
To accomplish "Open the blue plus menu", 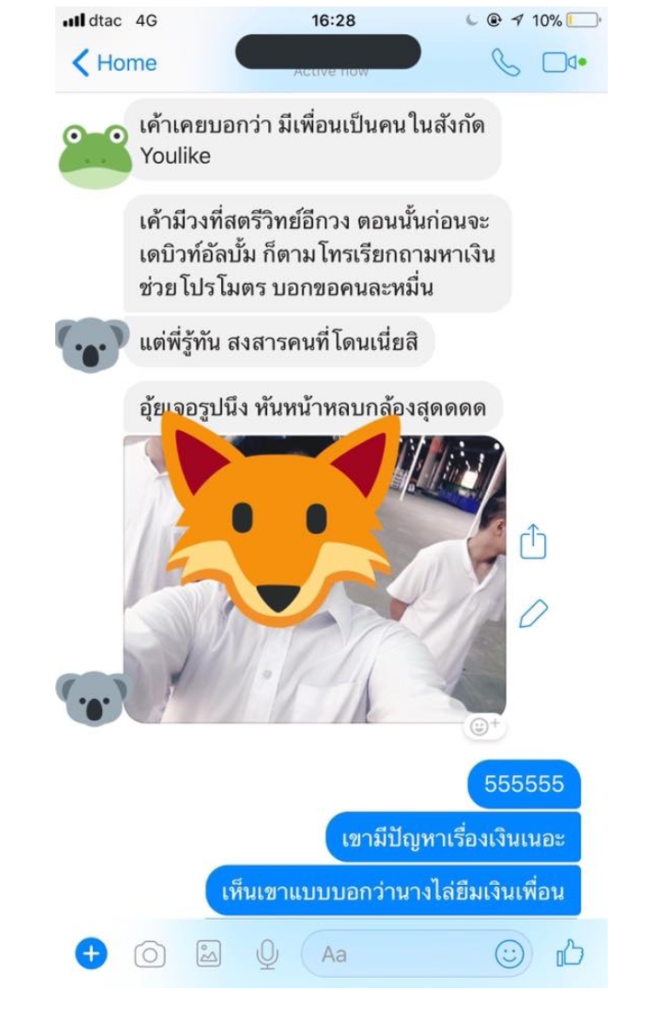I will (91, 954).
